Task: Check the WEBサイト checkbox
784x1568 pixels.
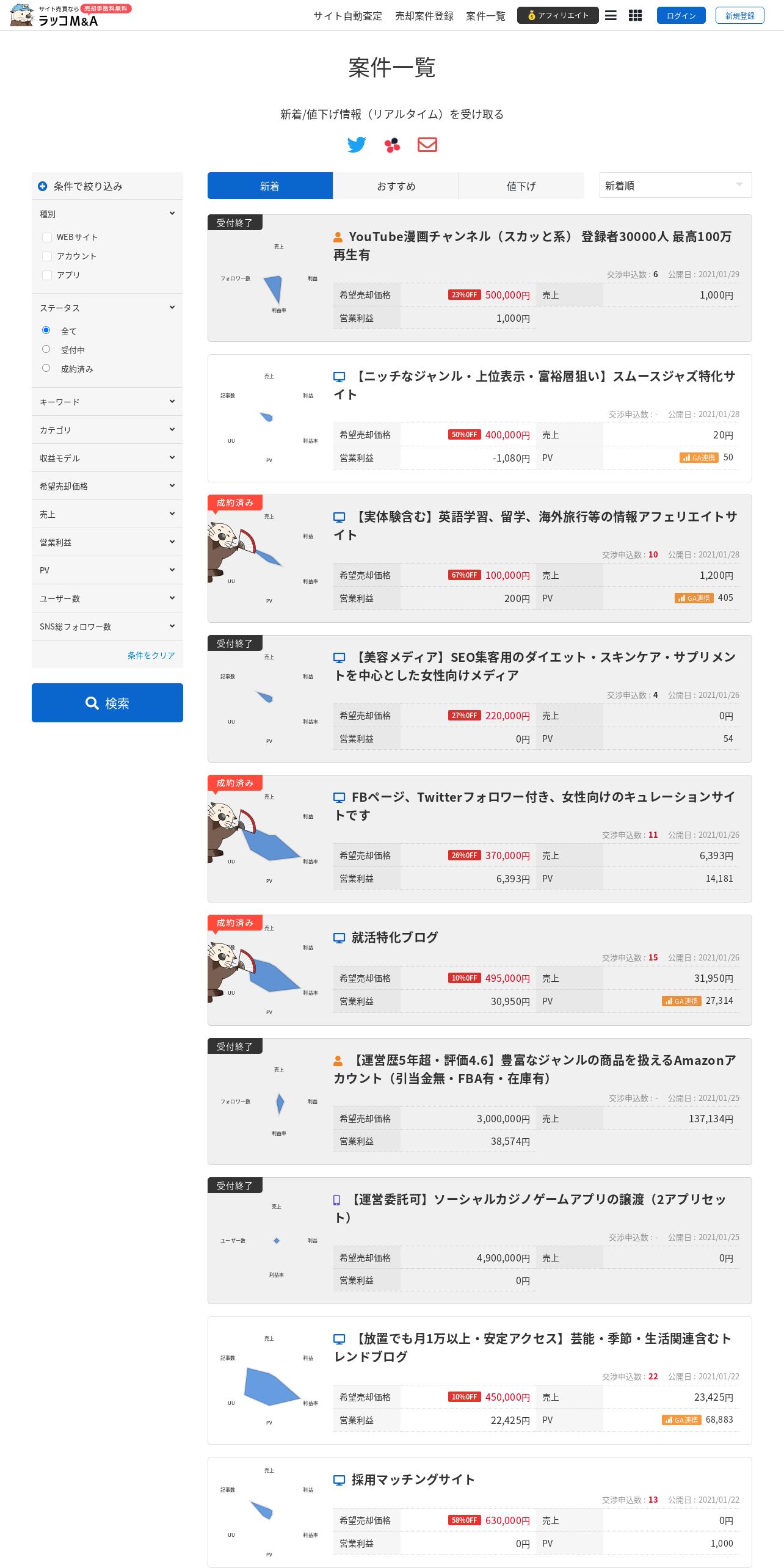Action: (47, 238)
